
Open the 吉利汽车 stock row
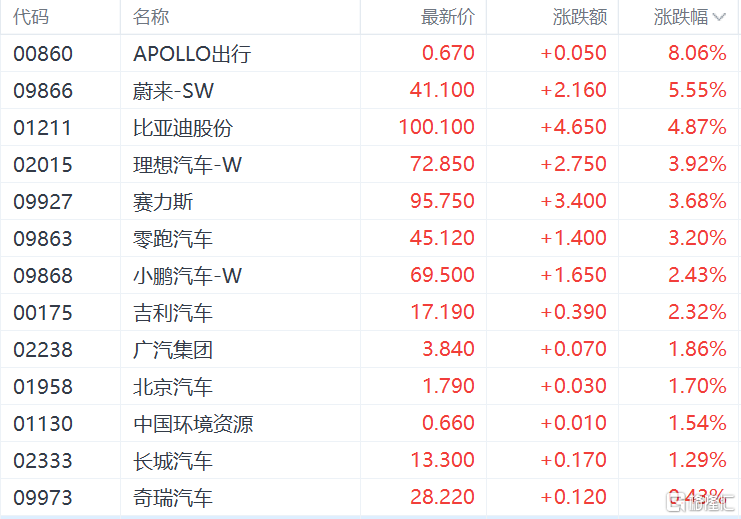coord(173,313)
